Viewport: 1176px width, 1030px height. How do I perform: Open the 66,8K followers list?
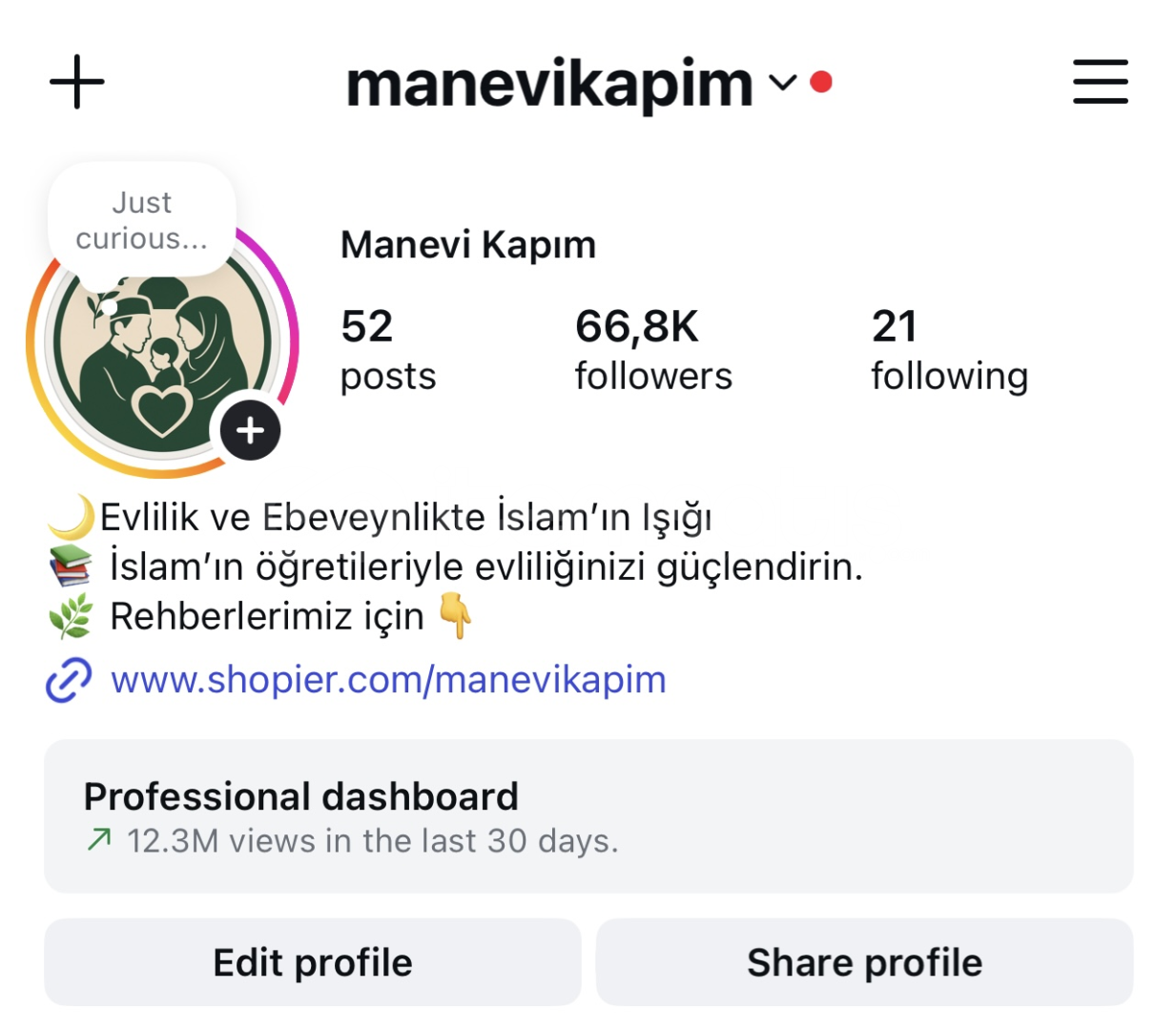652,350
